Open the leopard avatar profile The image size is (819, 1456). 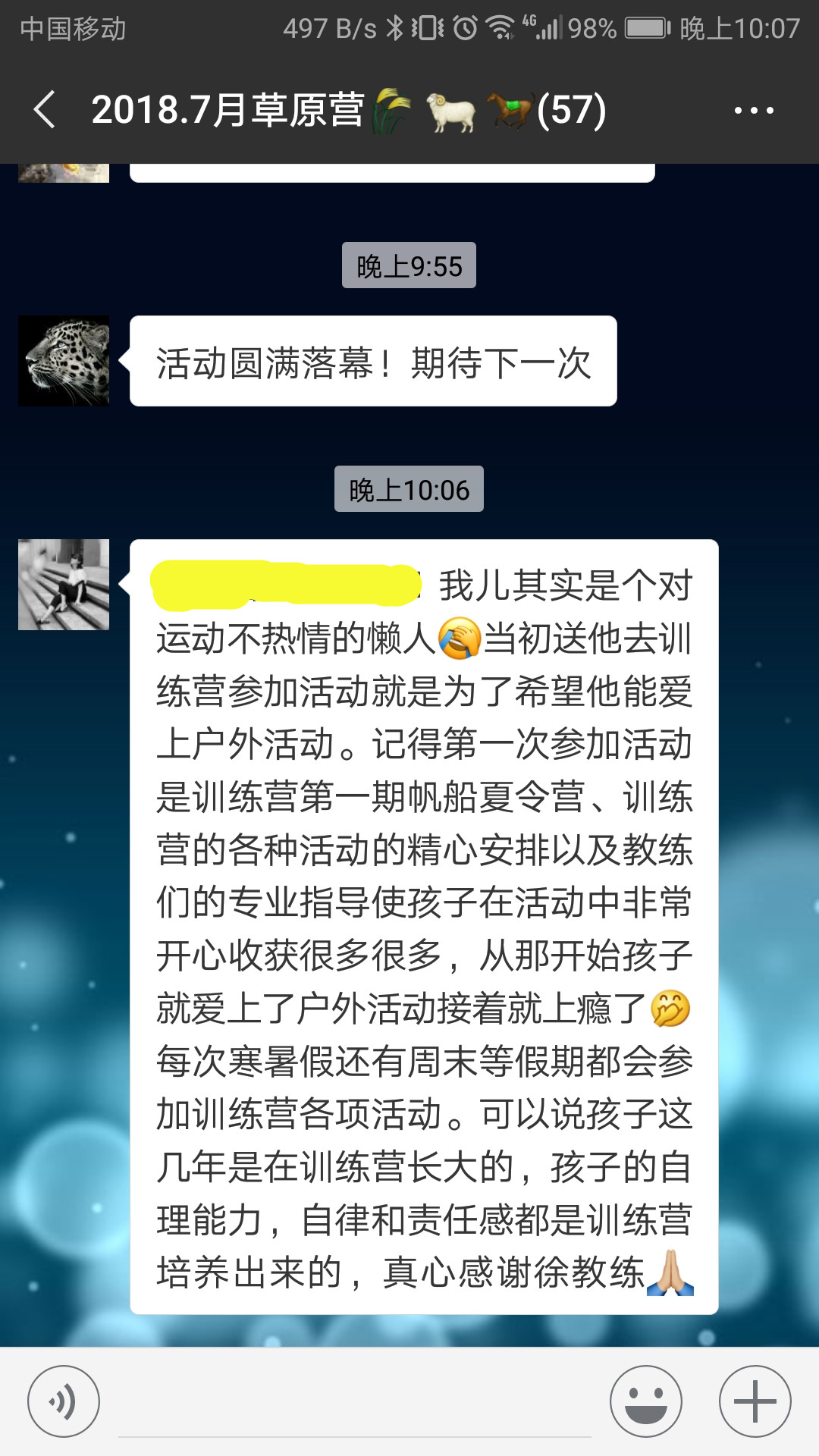64,361
